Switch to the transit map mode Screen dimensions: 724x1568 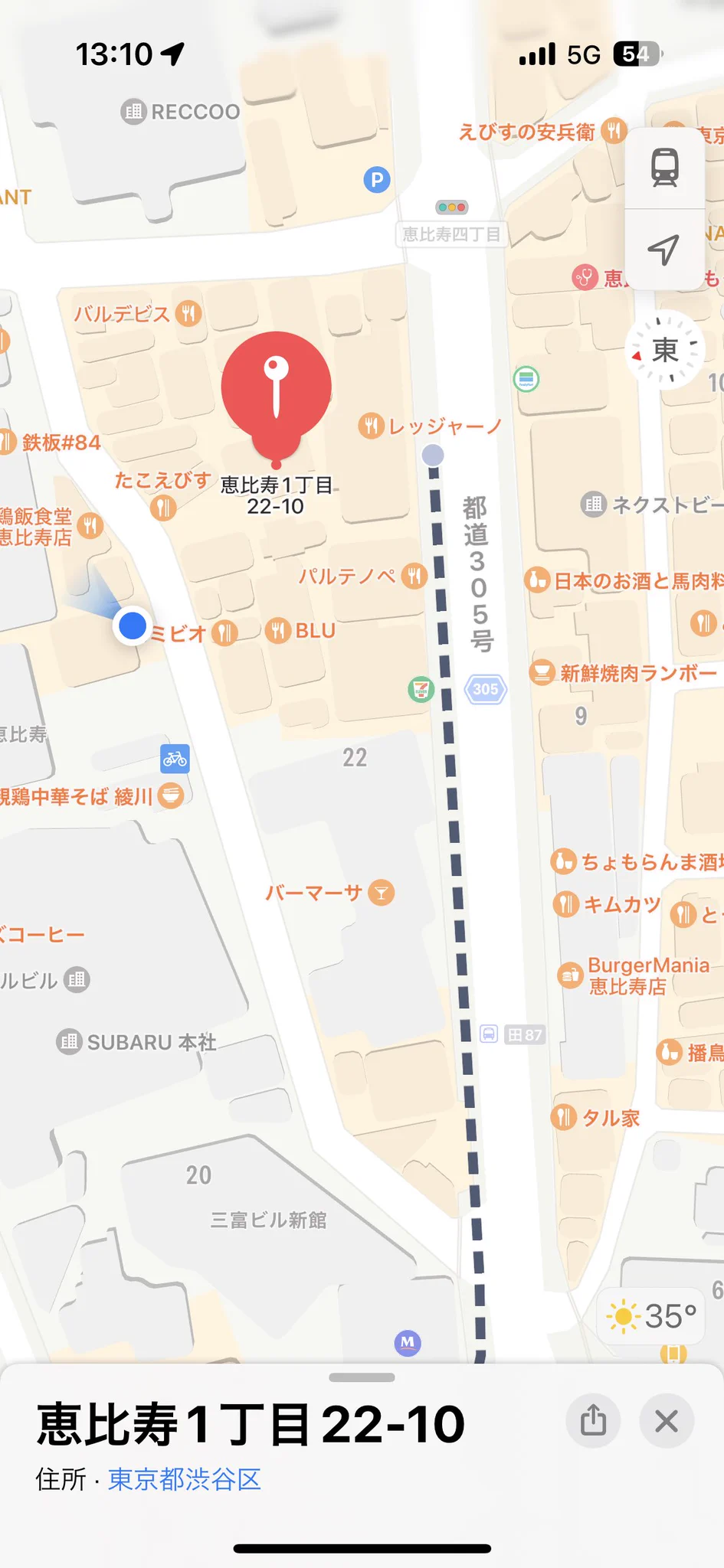(x=664, y=167)
